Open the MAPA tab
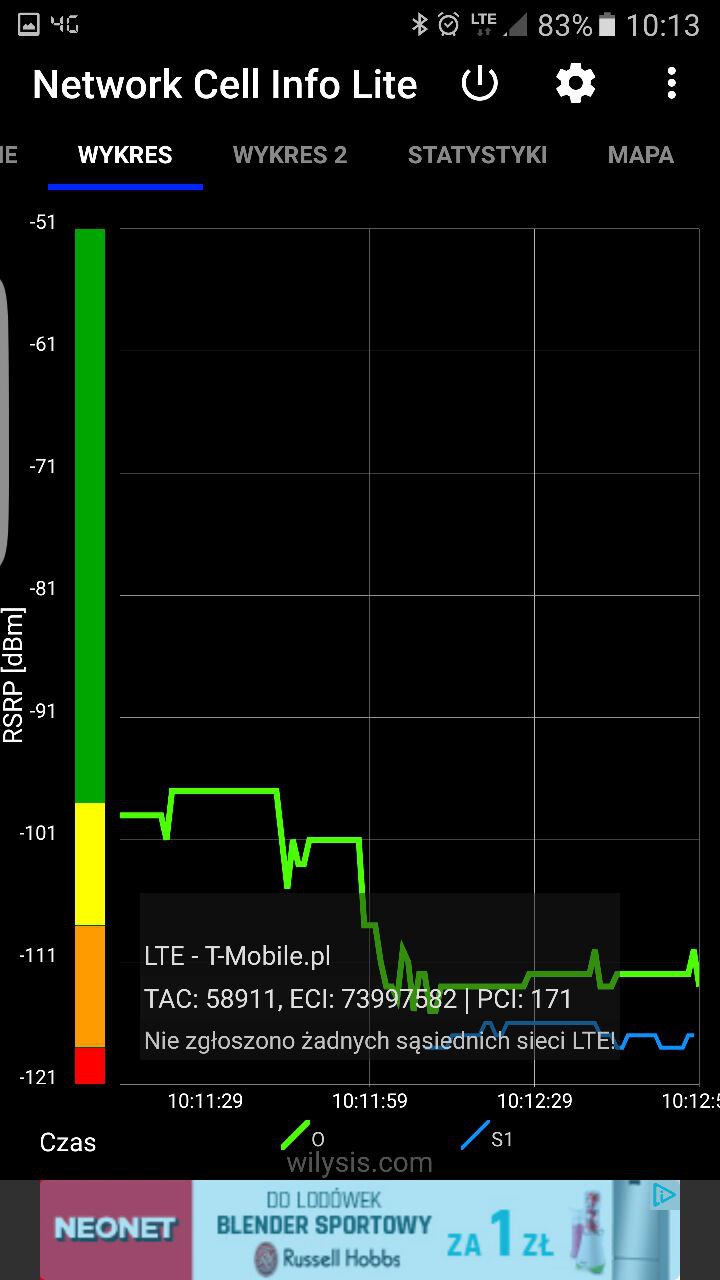Viewport: 720px width, 1280px height. (641, 155)
